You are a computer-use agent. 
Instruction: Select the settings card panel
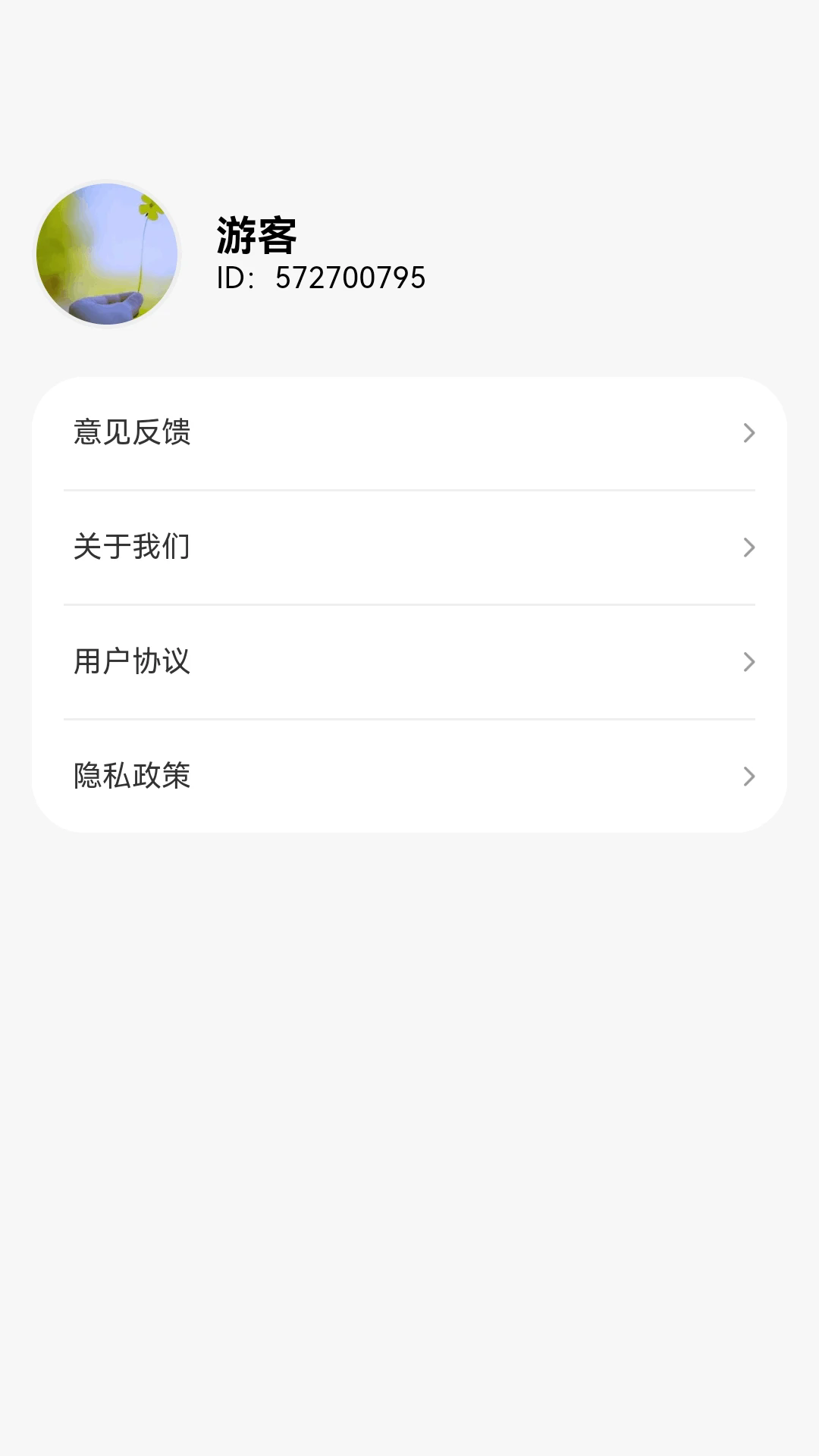[409, 604]
